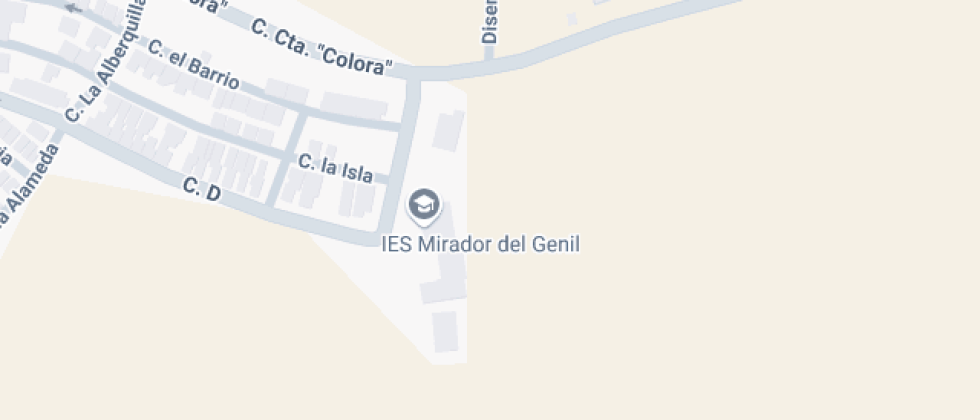The image size is (980, 420).
Task: Open the IES Mirador del Genil school marker
Action: [425, 206]
